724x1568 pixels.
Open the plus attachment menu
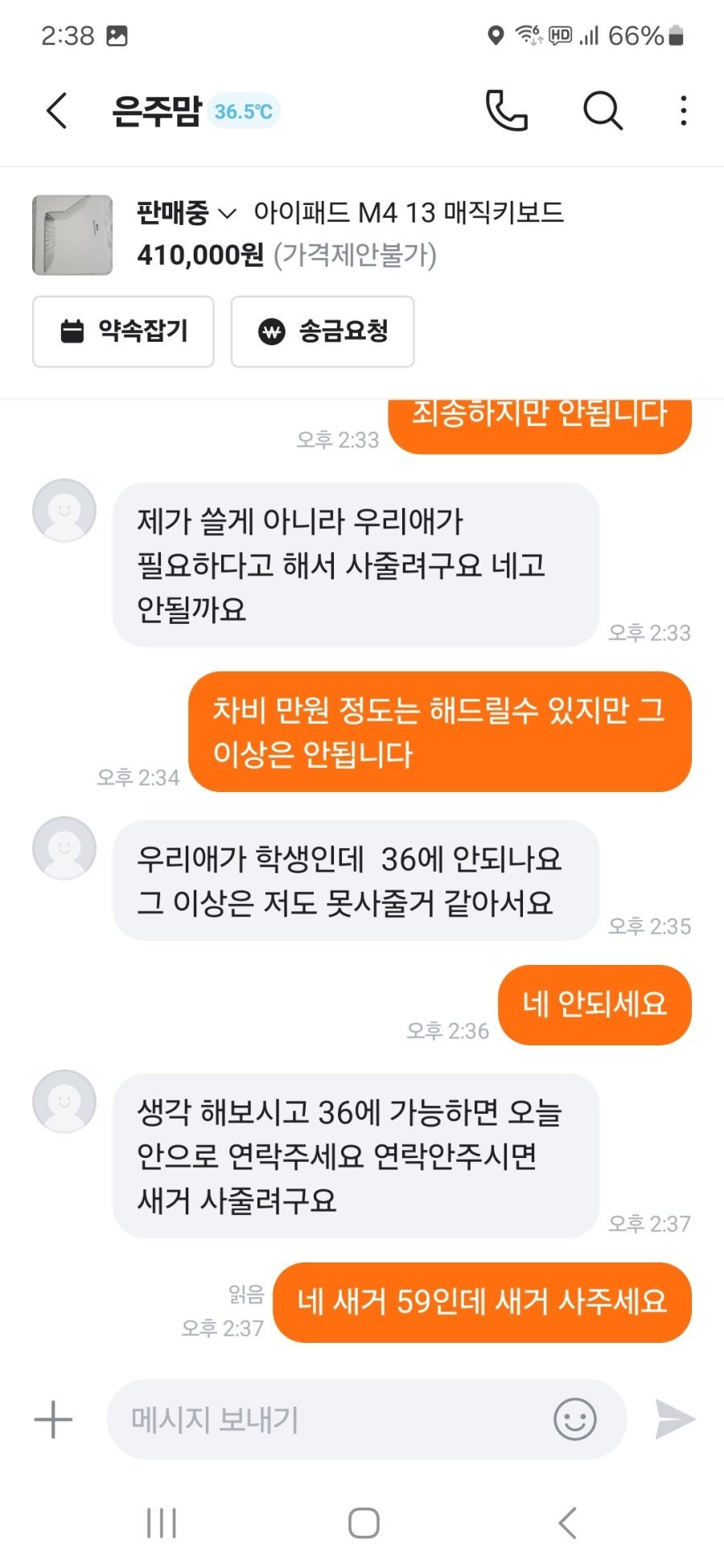click(53, 1419)
